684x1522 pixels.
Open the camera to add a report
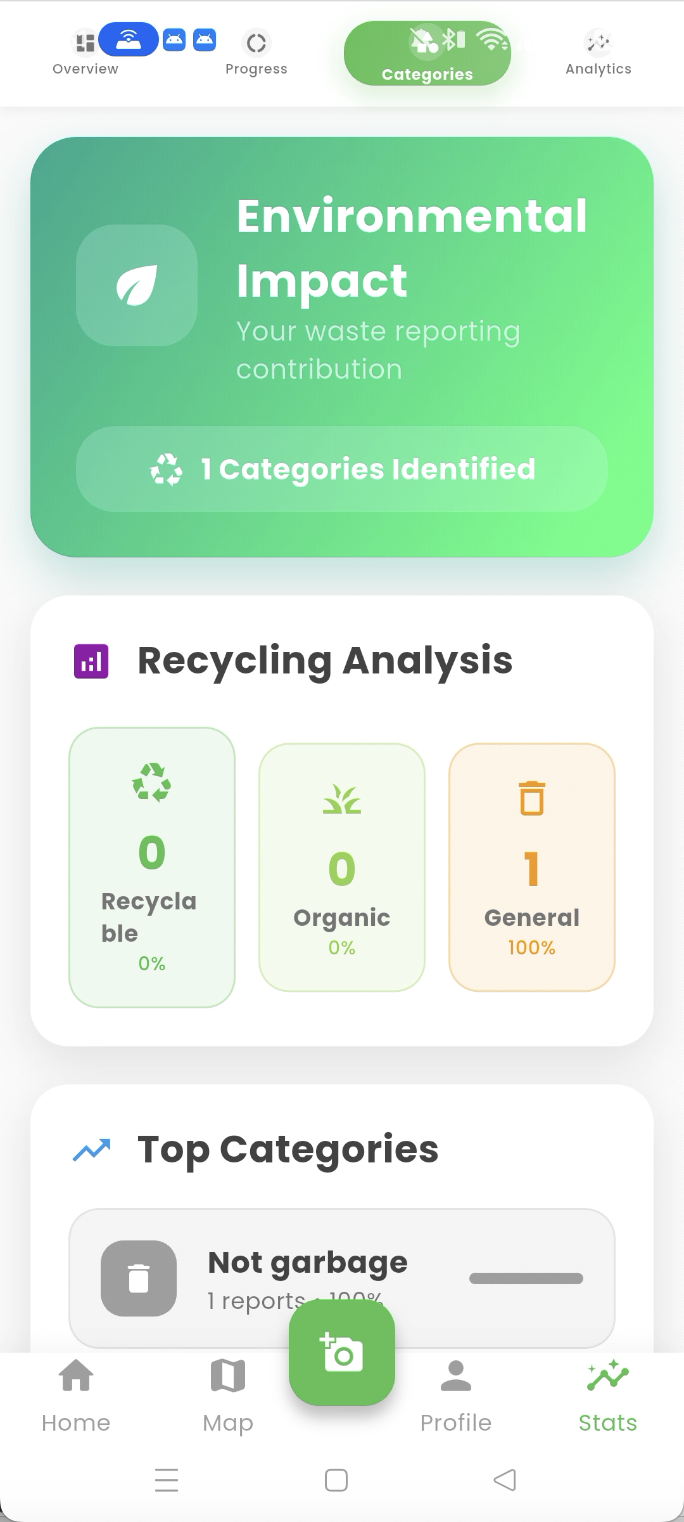[342, 1354]
